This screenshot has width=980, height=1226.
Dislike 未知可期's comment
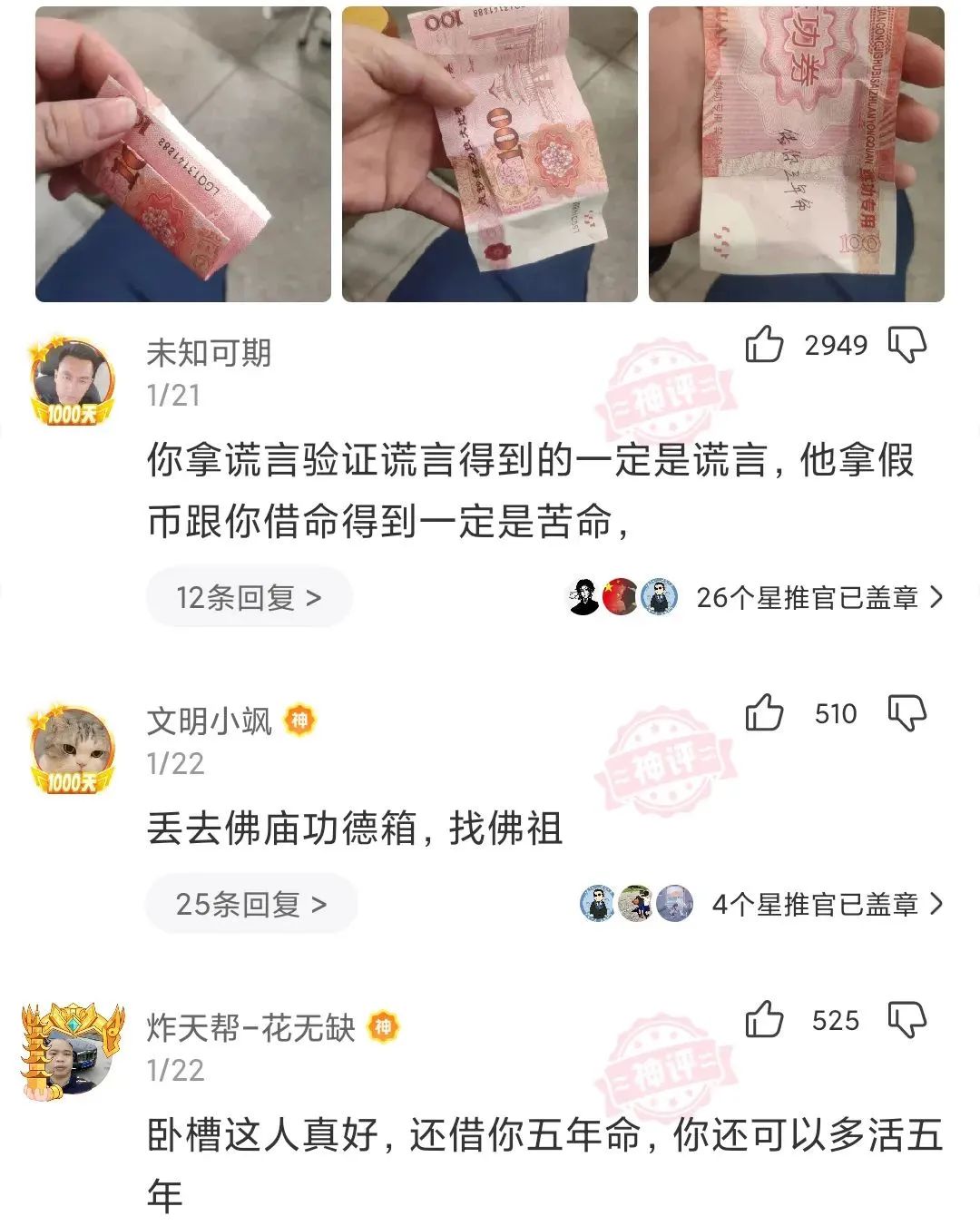pos(906,345)
